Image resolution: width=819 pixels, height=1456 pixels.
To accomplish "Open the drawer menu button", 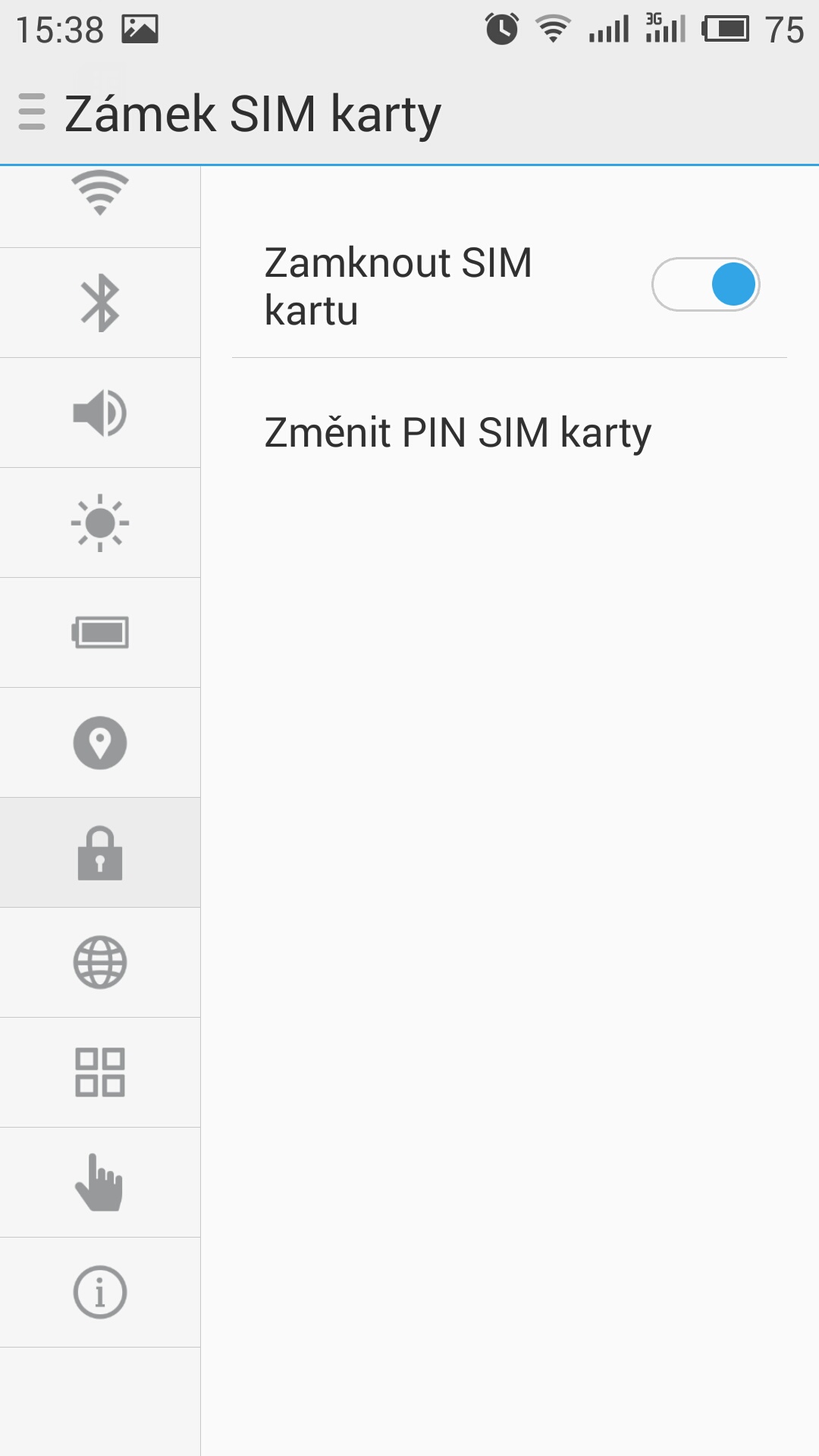I will point(32,112).
